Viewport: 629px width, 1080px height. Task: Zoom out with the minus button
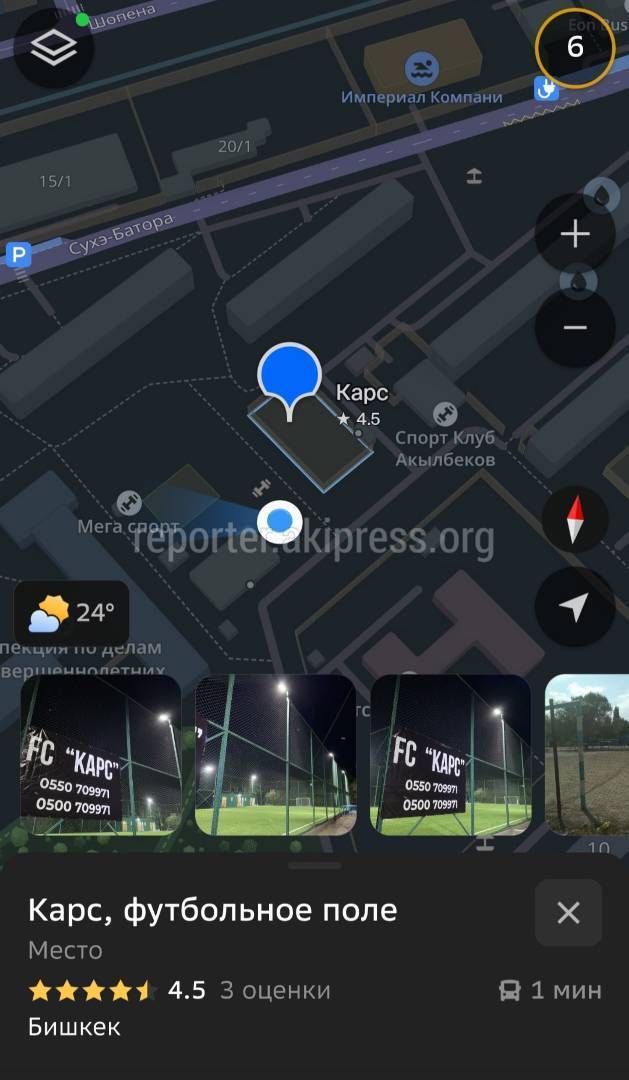pos(575,327)
